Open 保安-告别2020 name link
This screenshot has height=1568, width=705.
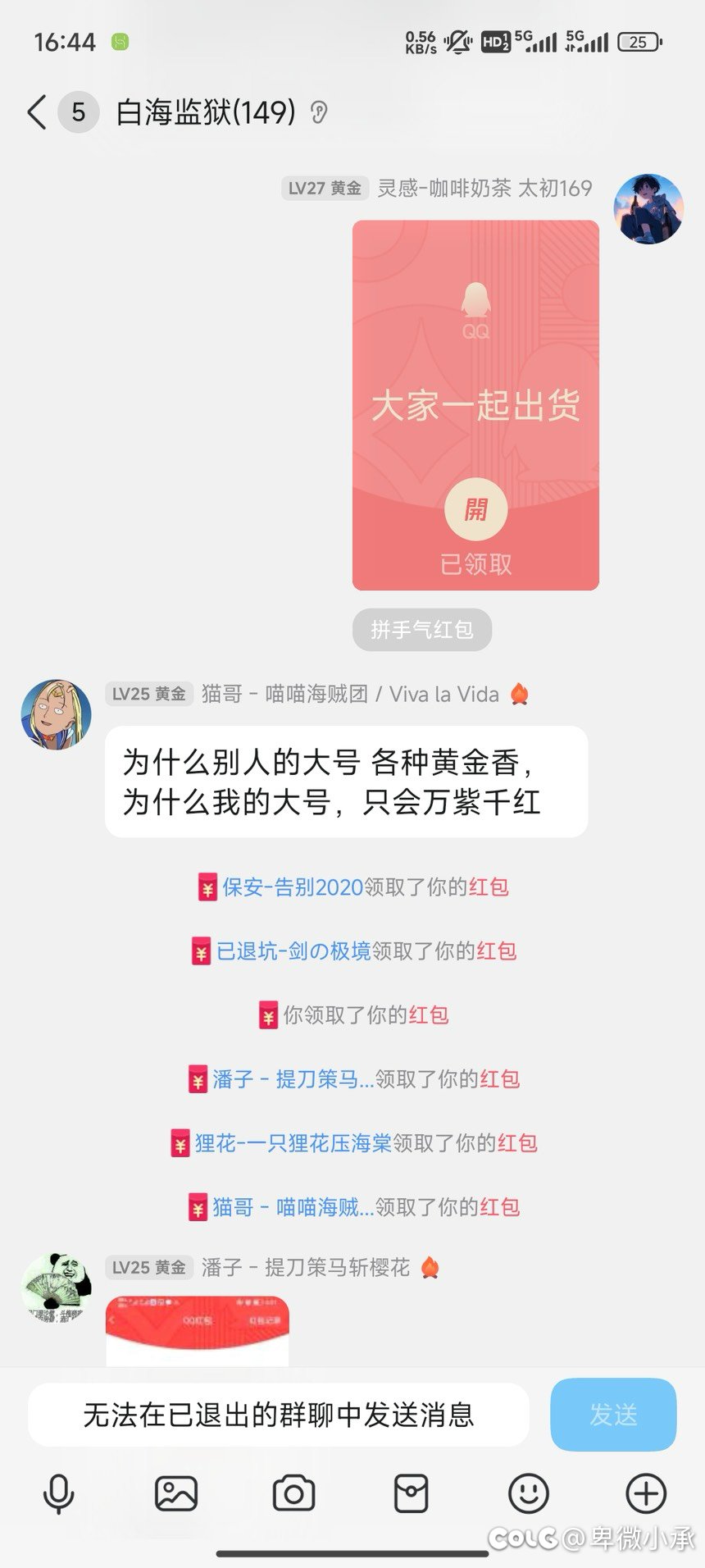coord(293,887)
